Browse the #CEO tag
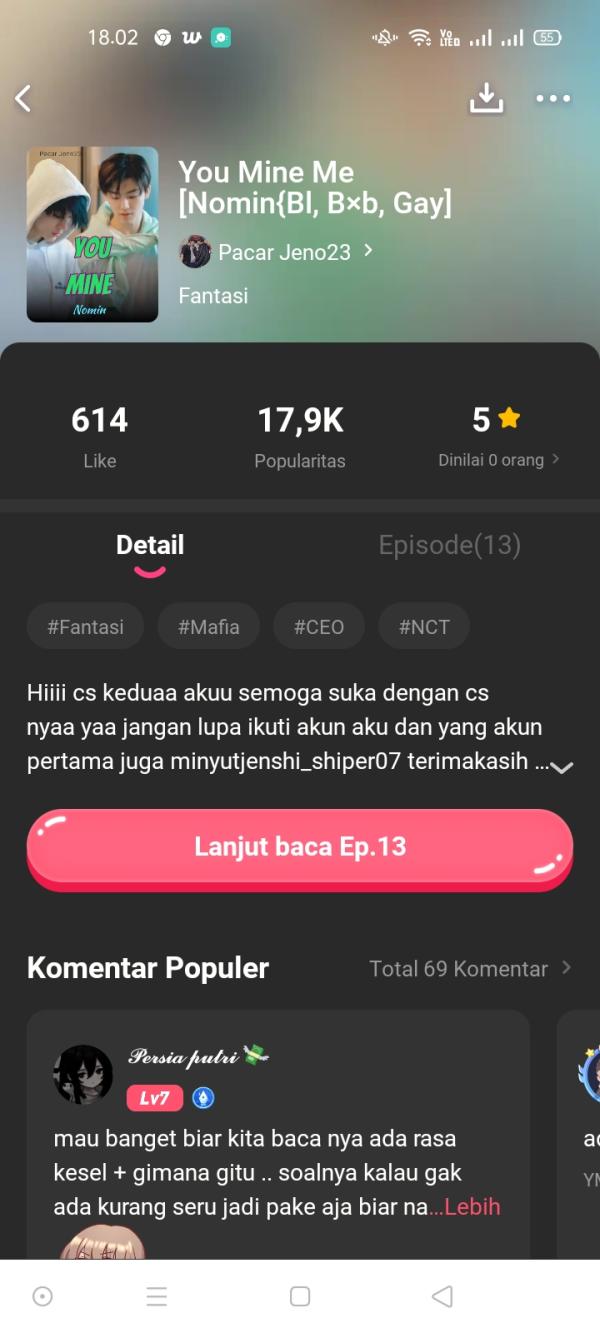Viewport: 600px width, 1333px height. [319, 627]
